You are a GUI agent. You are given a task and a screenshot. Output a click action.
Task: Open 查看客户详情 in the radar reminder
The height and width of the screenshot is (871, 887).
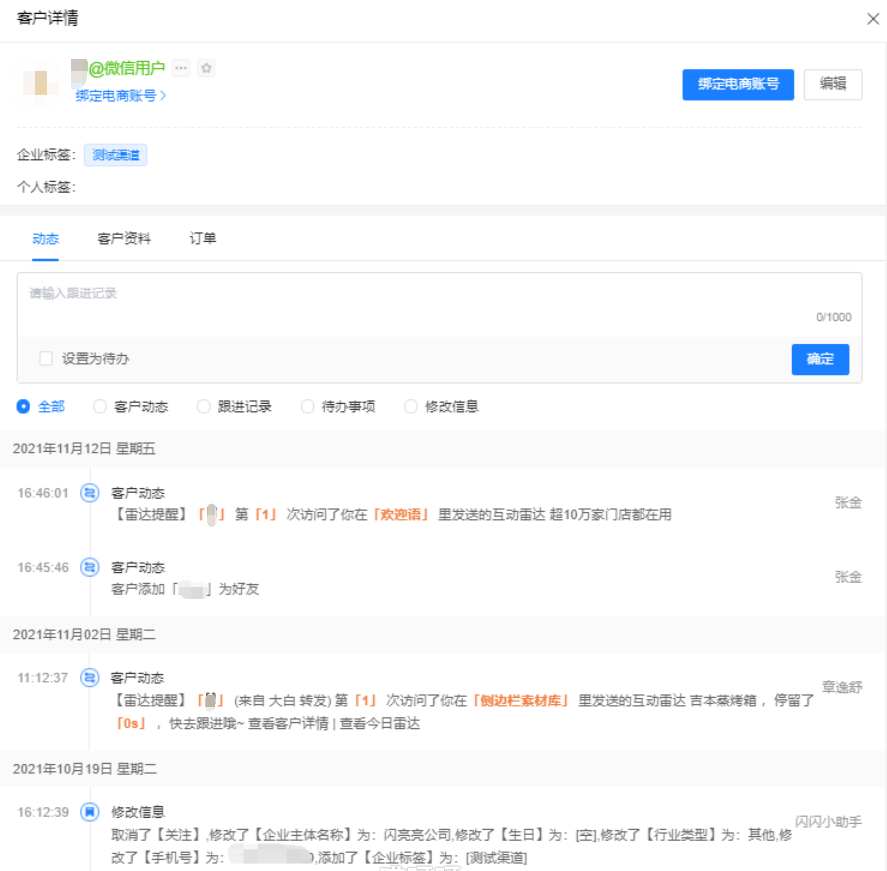point(289,723)
